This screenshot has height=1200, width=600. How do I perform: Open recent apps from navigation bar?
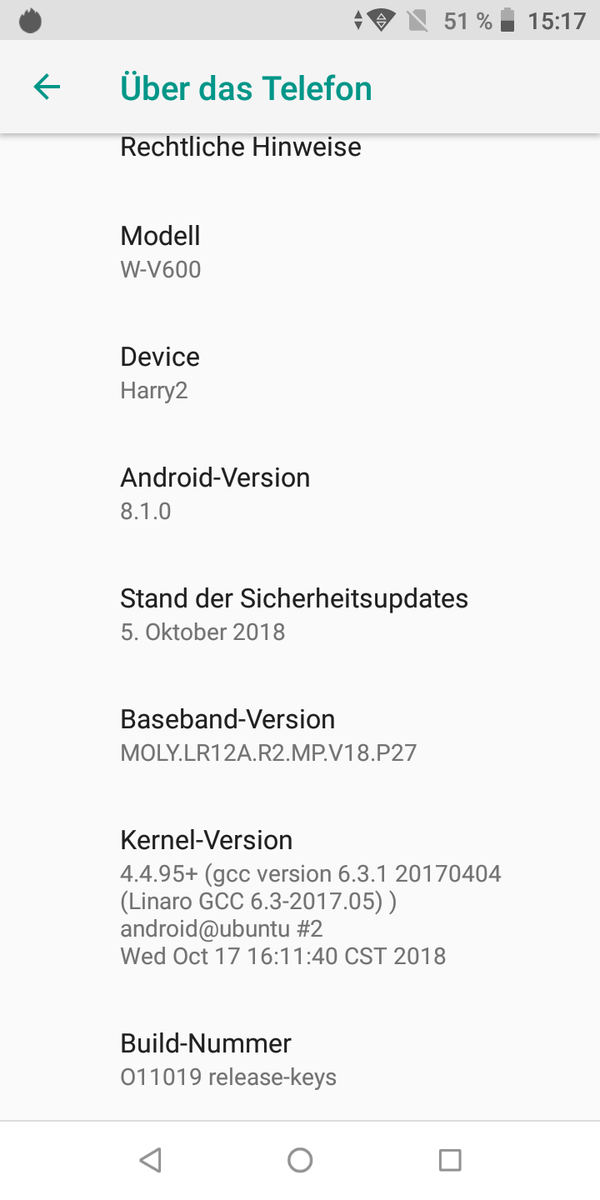(450, 1160)
